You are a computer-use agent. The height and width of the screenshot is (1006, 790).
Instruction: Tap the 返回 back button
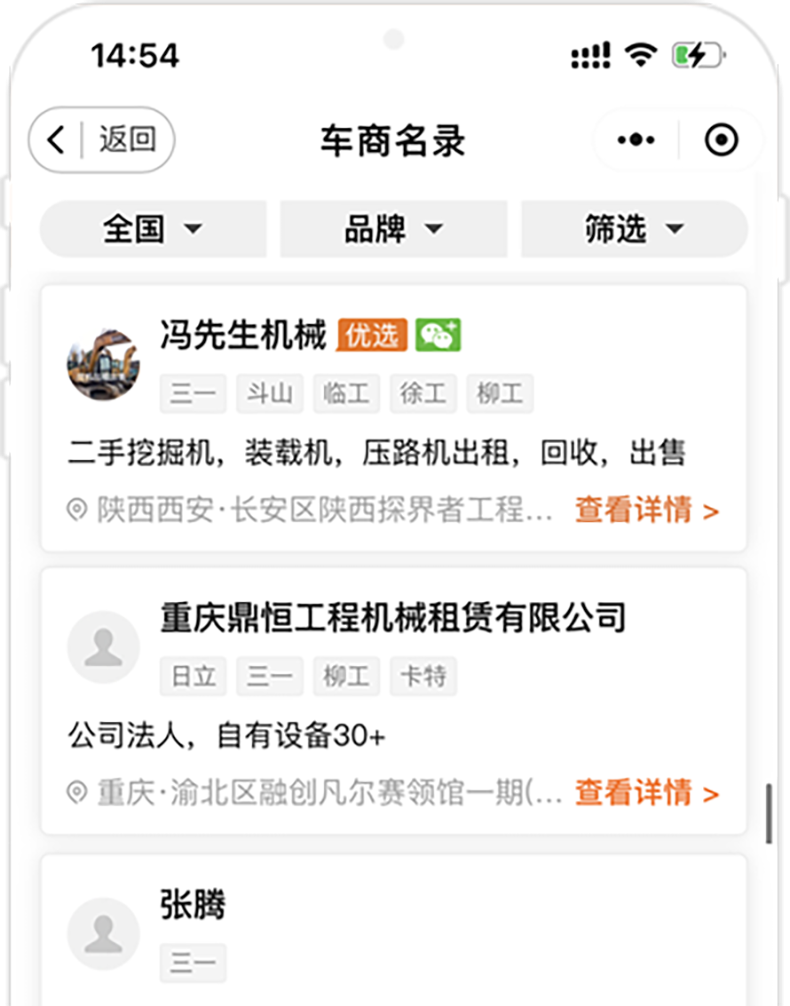pos(101,140)
